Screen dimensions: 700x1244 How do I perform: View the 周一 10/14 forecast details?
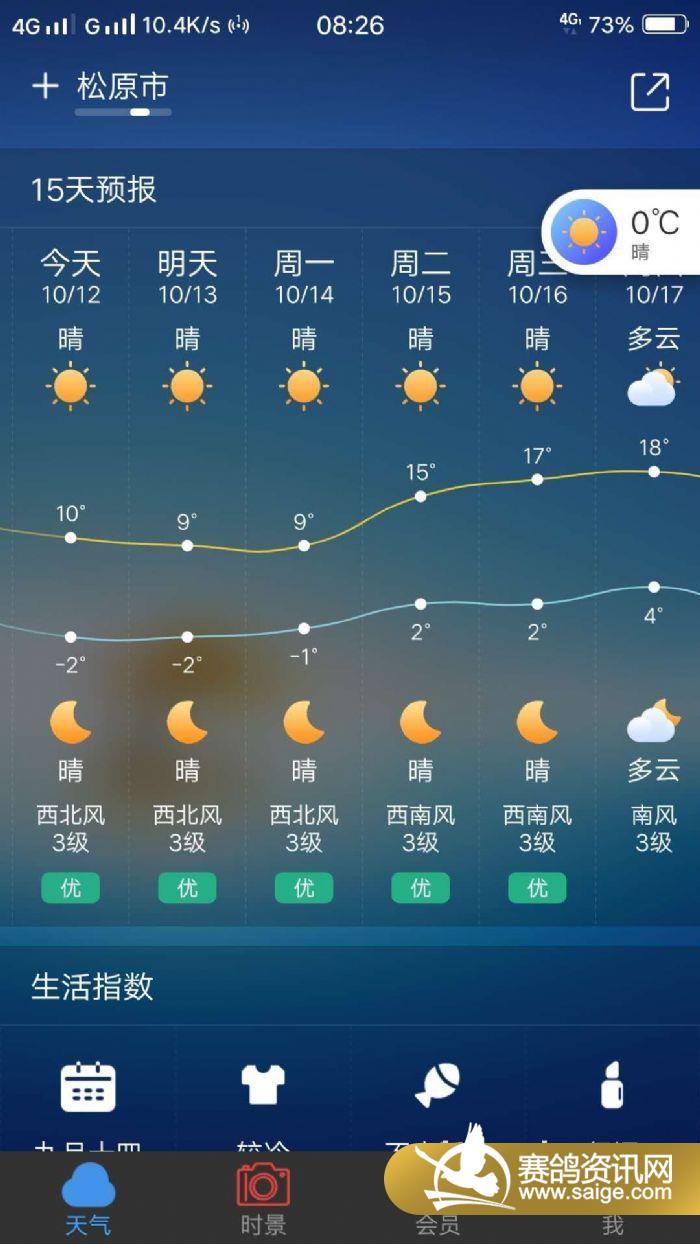point(304,560)
